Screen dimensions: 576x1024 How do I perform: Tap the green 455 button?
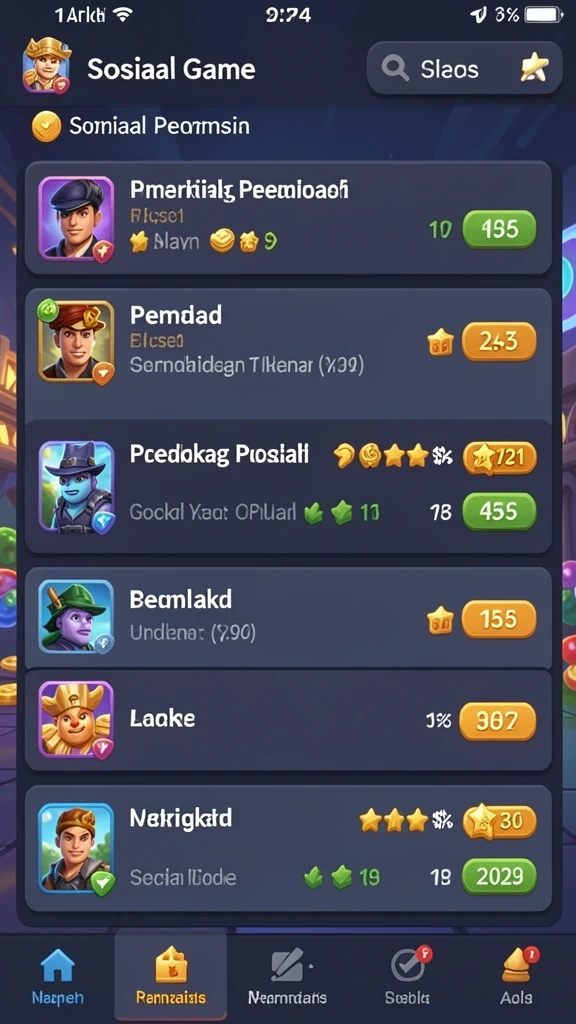point(499,511)
